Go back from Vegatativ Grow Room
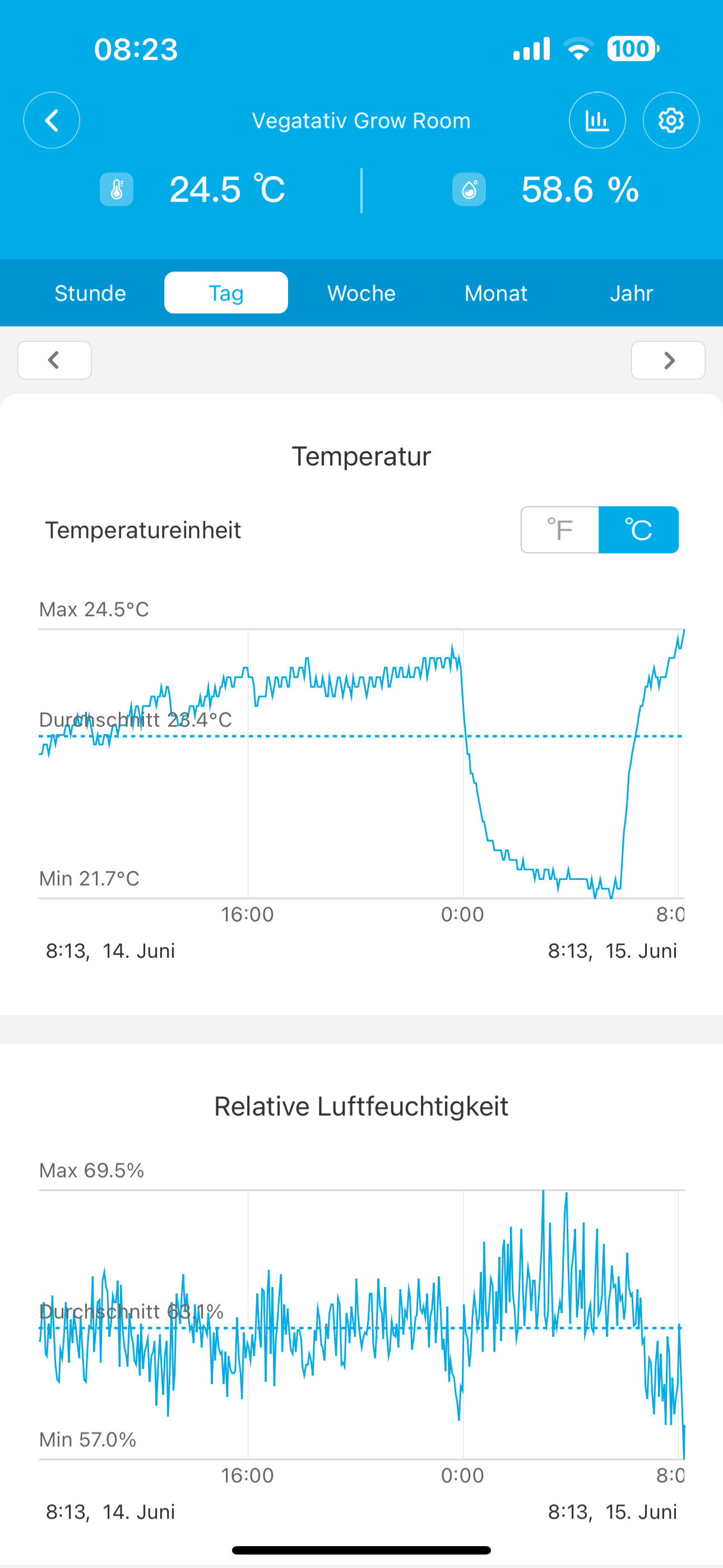Viewport: 723px width, 1568px height. coord(52,121)
